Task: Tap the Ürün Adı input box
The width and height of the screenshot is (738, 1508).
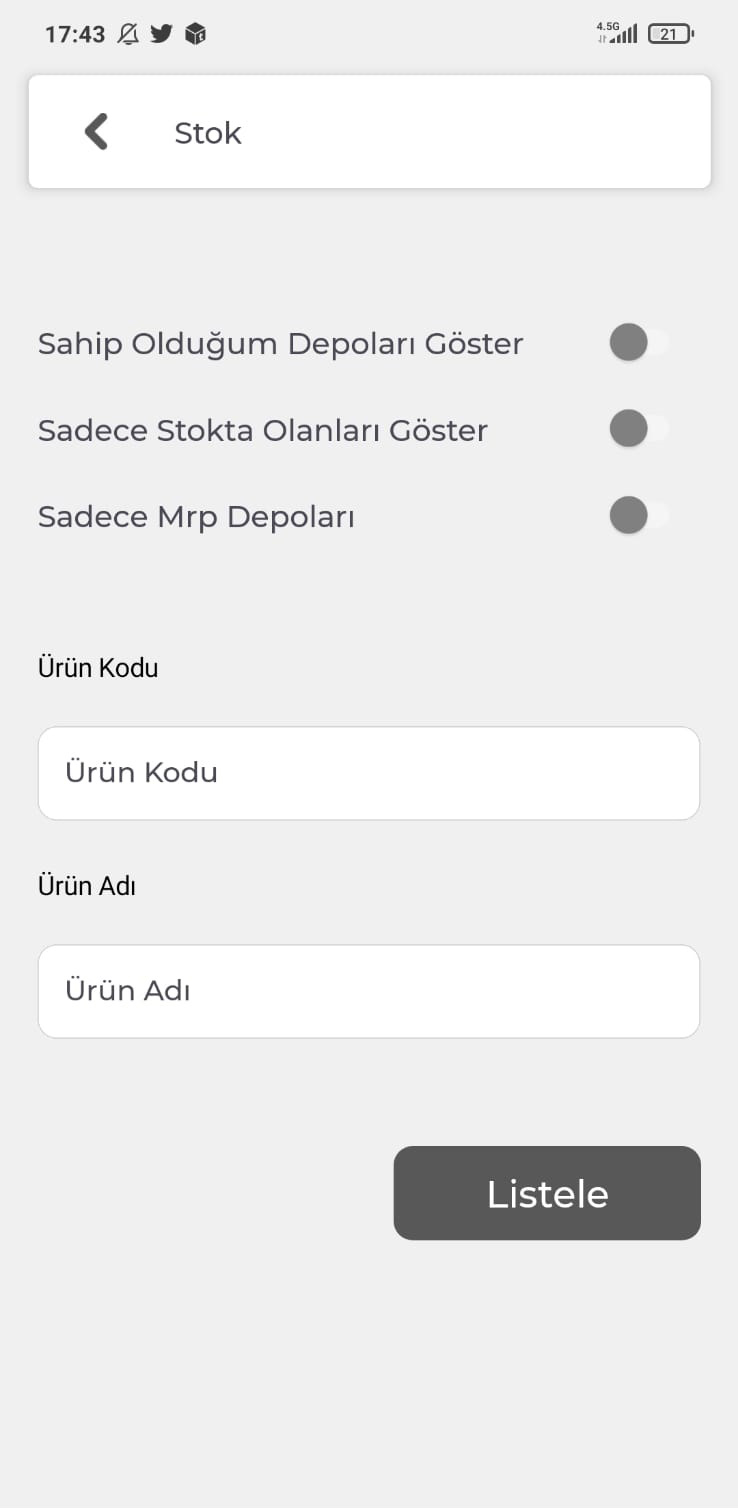Action: [x=369, y=991]
